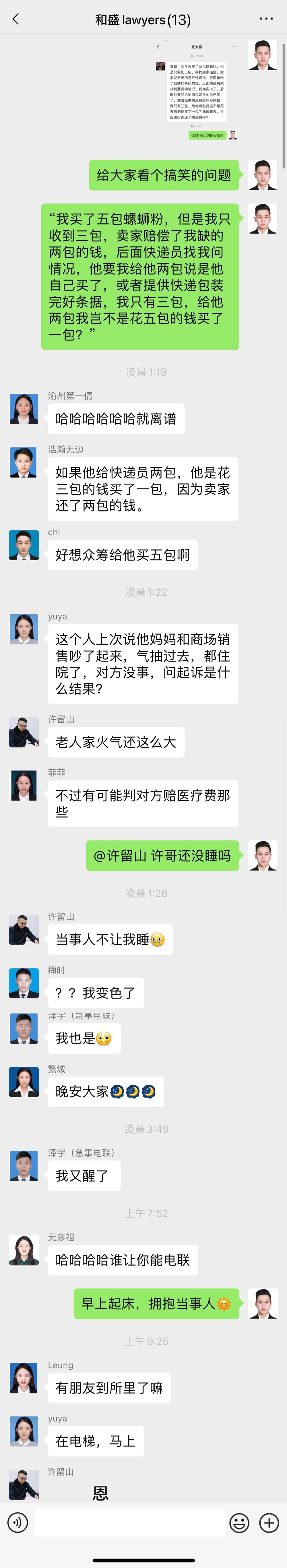287x1568 pixels.
Task: Tap 泽宇's avatar beside 我又醒了
Action: 24,1166
